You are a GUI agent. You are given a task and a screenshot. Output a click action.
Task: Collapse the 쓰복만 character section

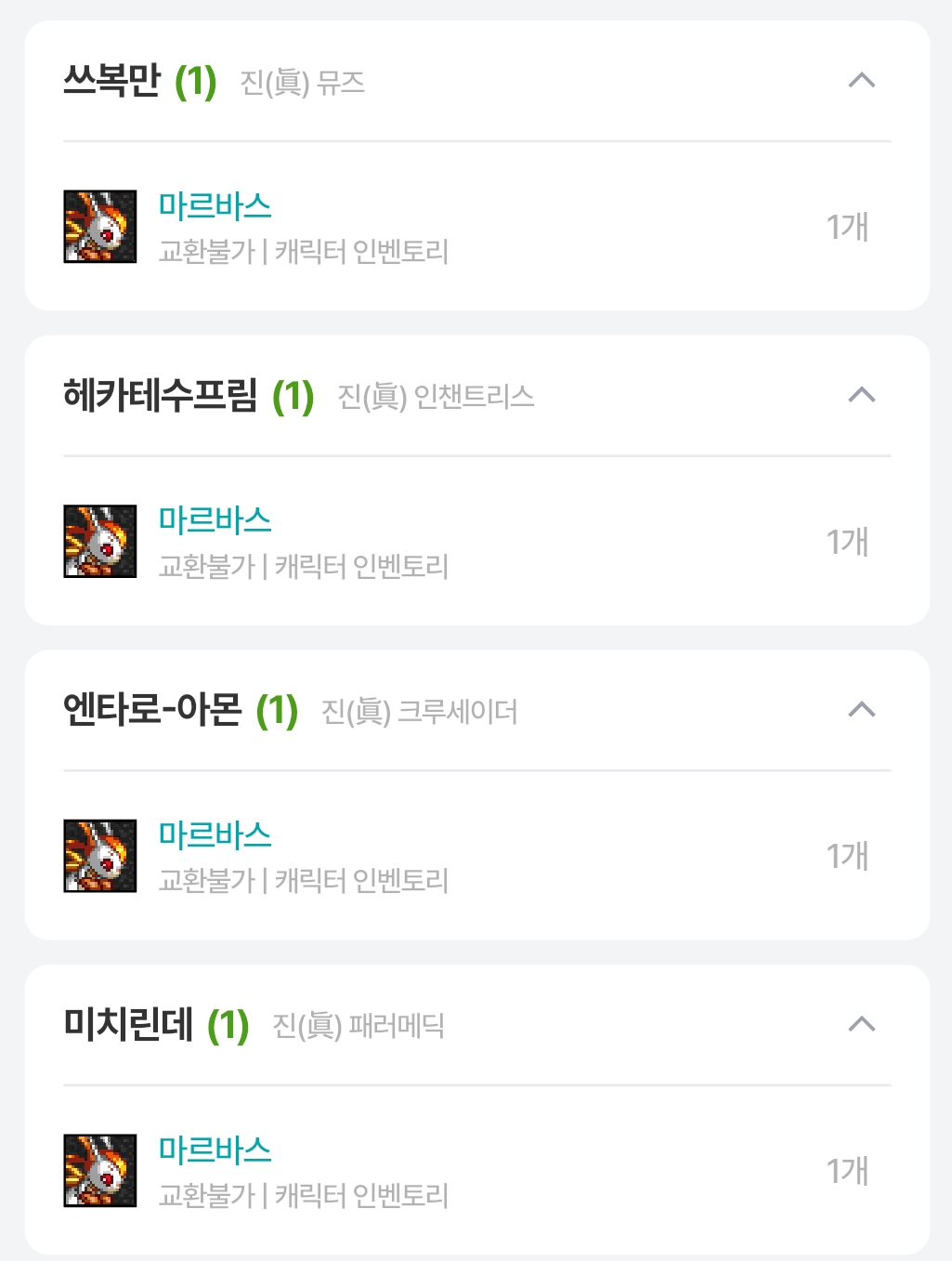point(862,81)
